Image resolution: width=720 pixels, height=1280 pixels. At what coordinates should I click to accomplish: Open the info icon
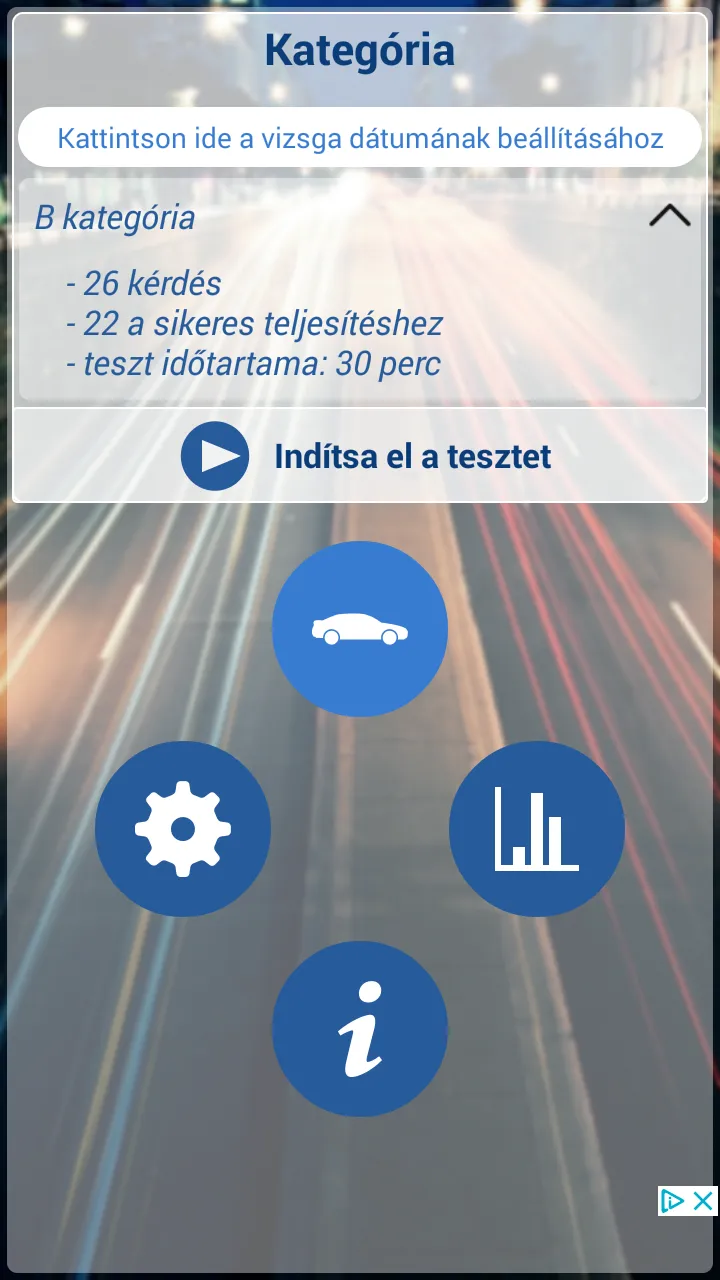[360, 1029]
